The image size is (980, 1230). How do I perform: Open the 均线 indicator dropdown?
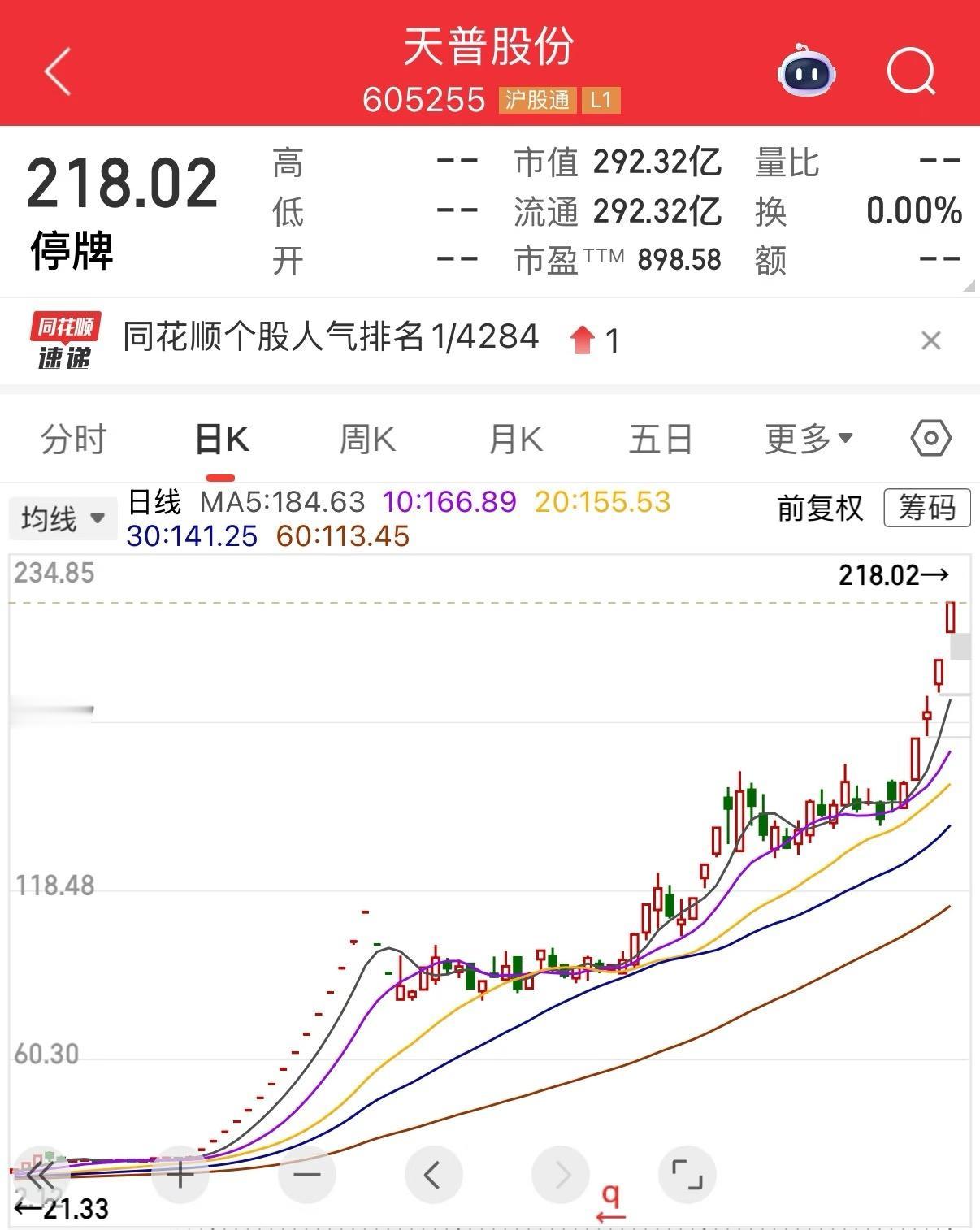click(x=63, y=518)
